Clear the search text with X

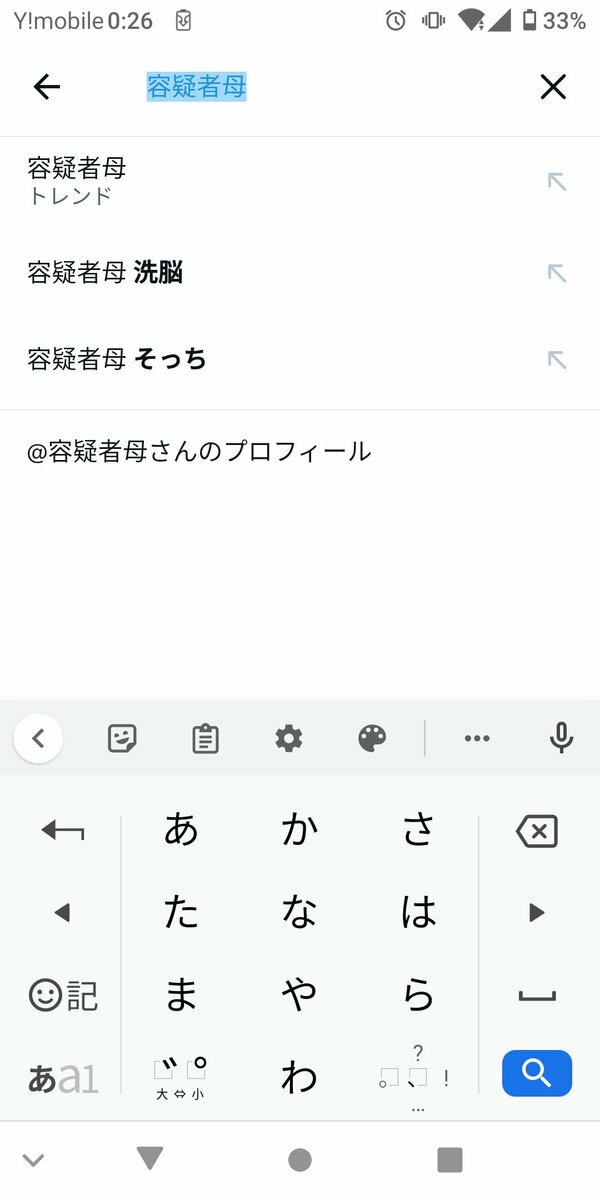[553, 87]
